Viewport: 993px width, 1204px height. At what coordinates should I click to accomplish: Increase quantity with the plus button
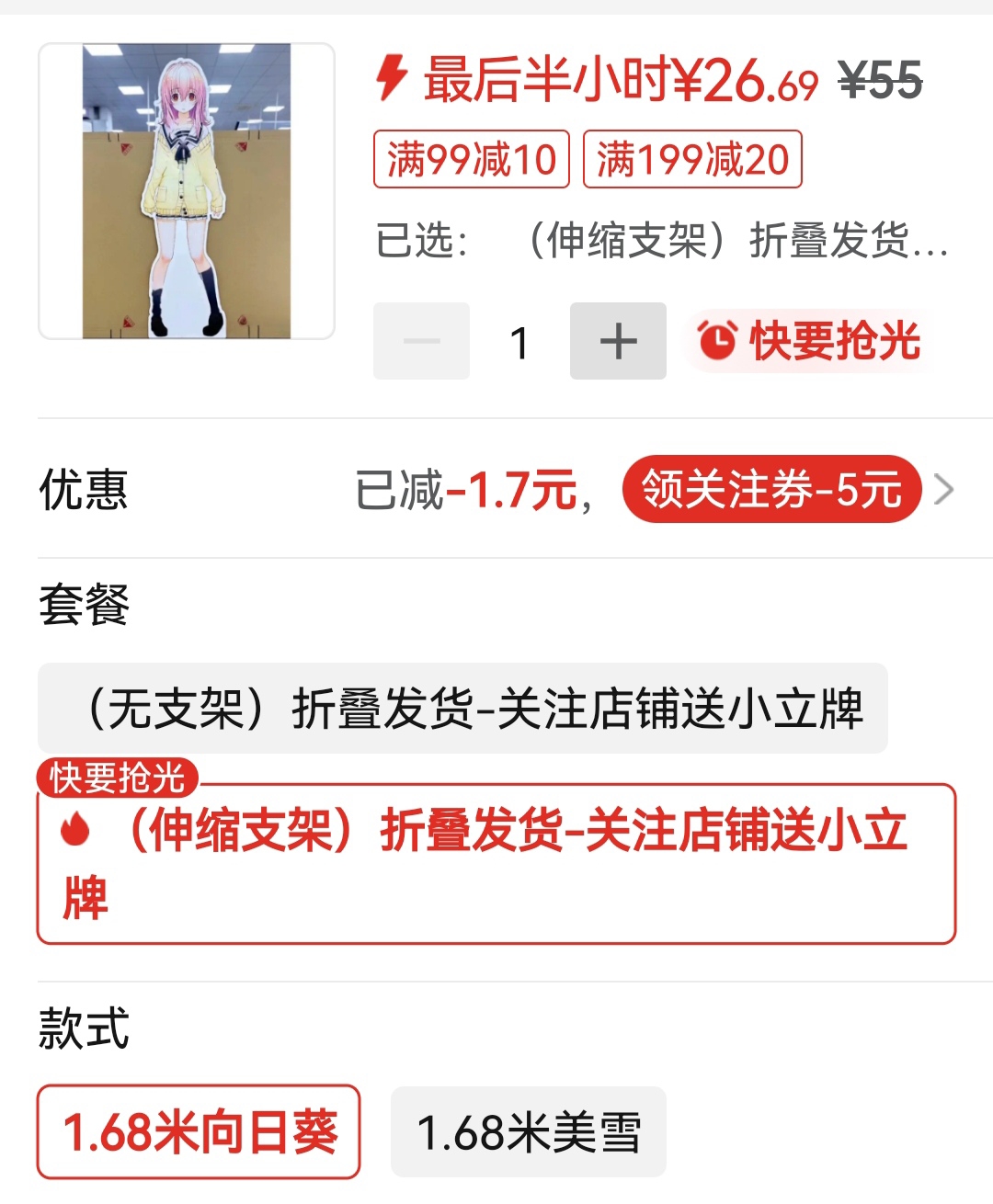[618, 341]
